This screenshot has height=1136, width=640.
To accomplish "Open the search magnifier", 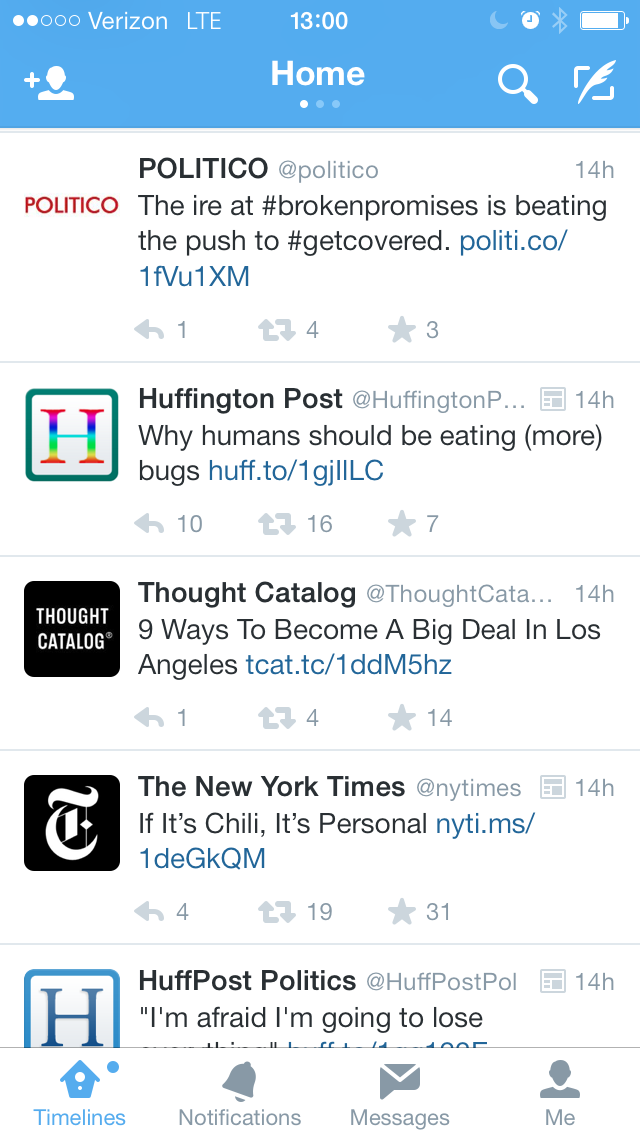I will pos(518,83).
